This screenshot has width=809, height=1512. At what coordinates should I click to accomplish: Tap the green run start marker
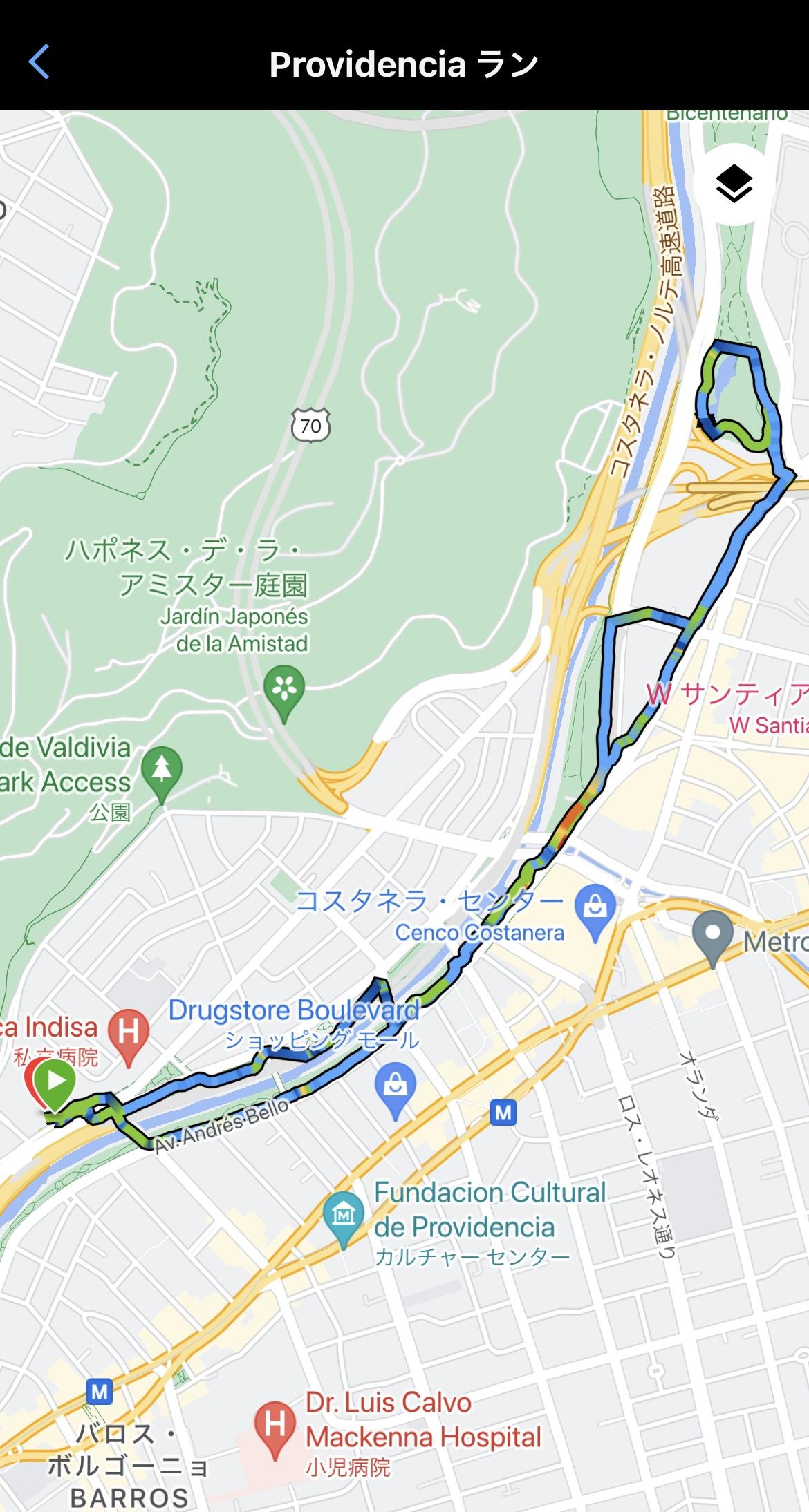pyautogui.click(x=55, y=1081)
